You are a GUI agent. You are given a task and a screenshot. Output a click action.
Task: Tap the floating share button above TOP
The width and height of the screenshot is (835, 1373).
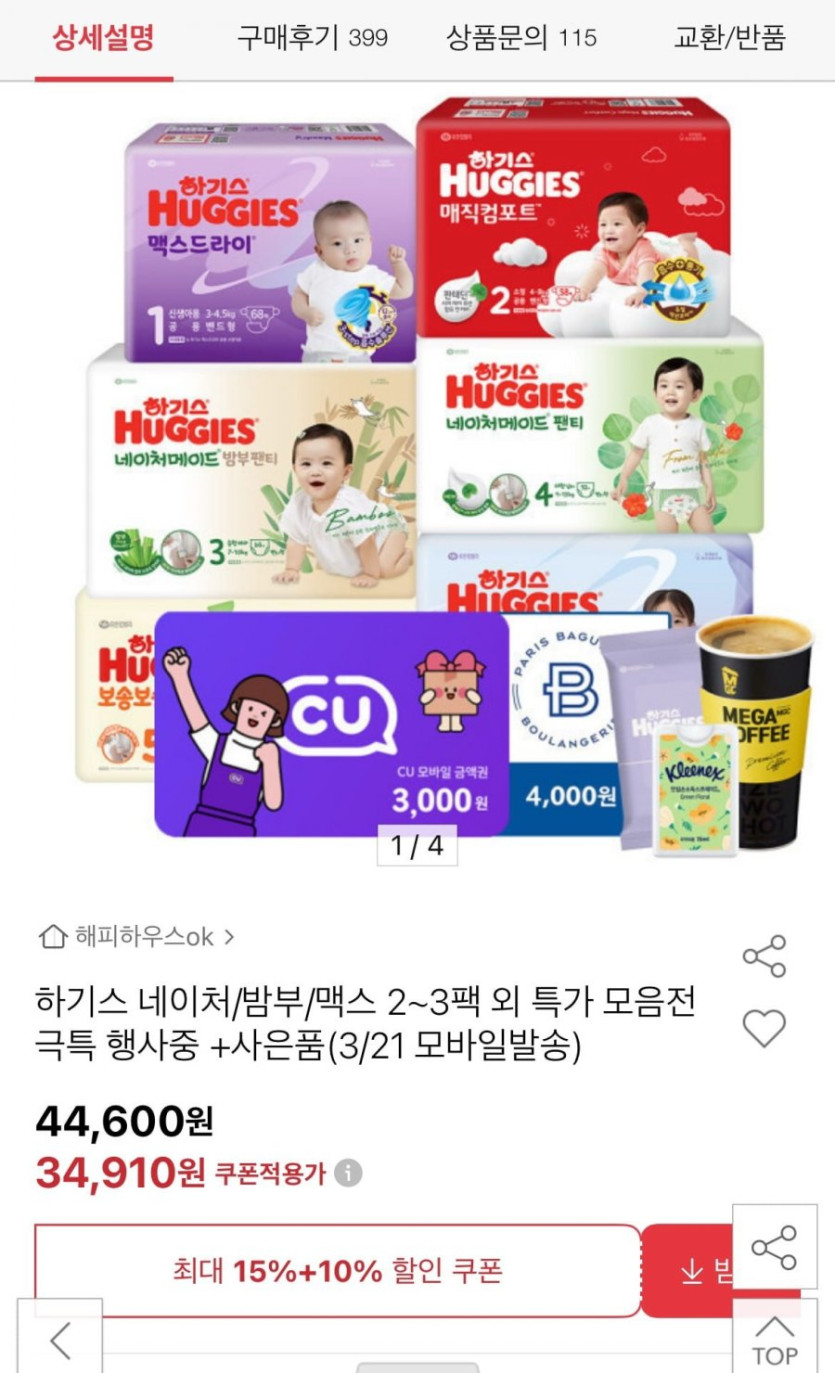pos(775,1247)
